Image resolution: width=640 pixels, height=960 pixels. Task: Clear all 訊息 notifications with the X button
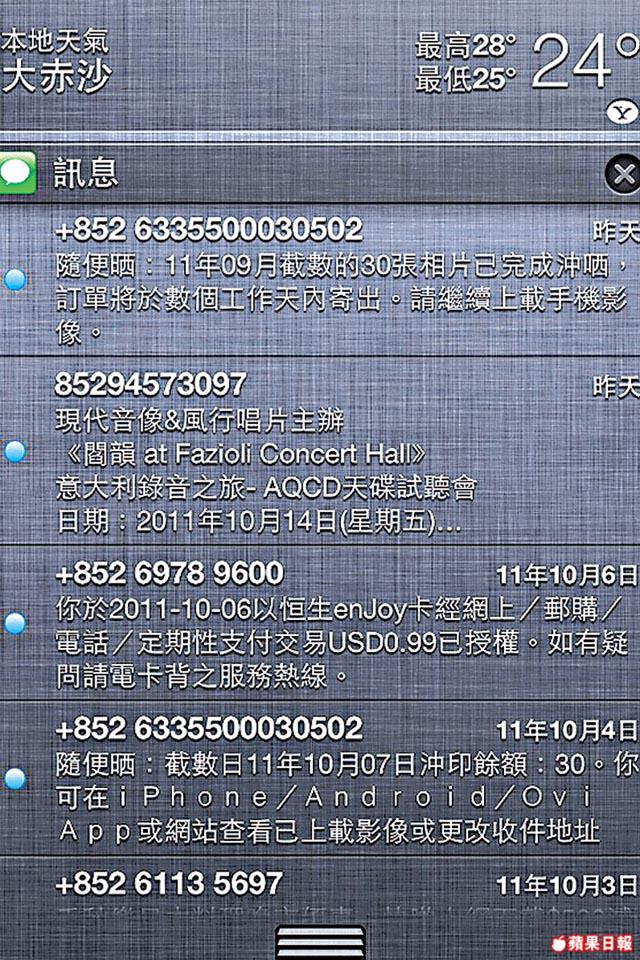623,175
